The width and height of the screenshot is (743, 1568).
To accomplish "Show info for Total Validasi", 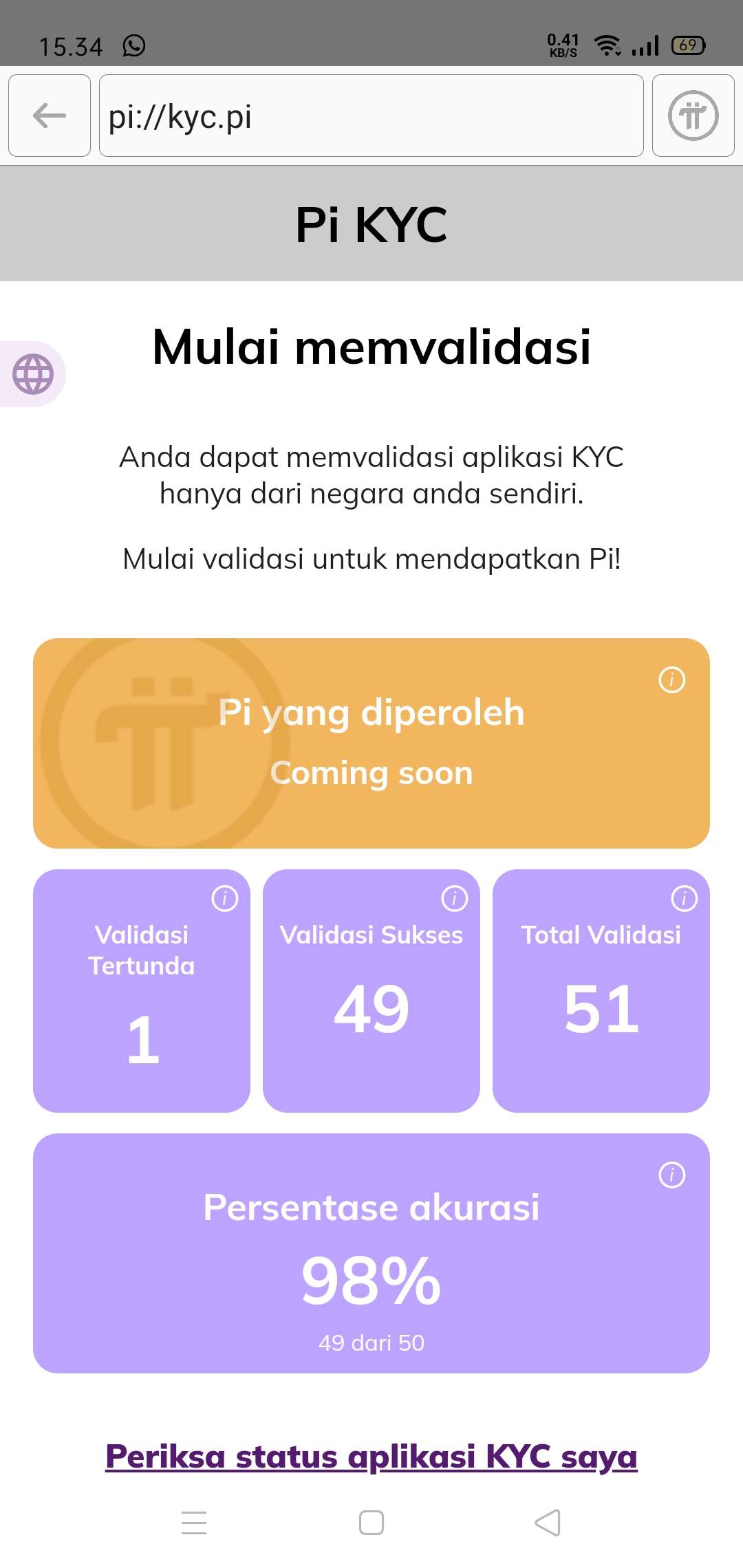I will click(x=684, y=898).
